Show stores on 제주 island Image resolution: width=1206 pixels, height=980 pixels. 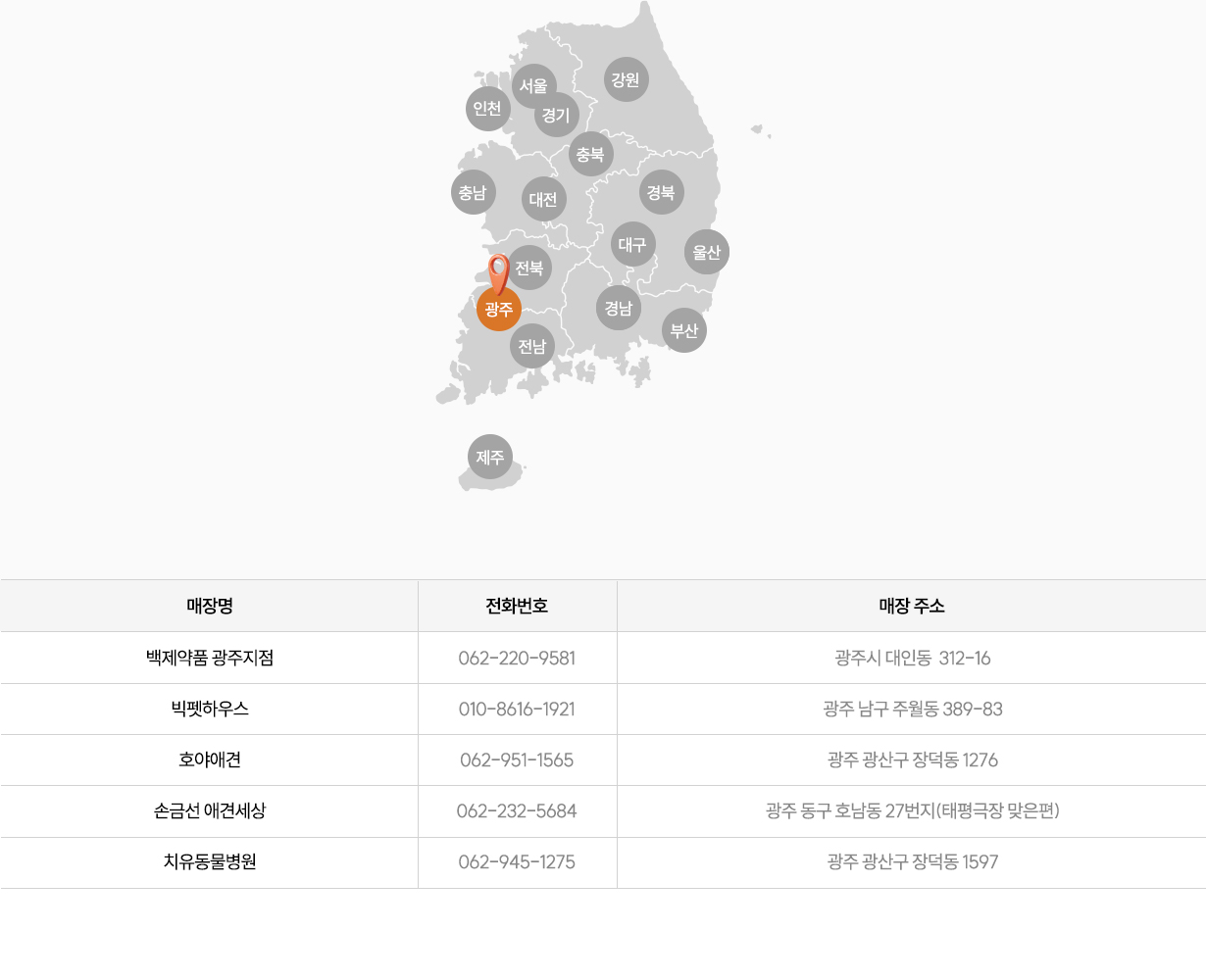point(490,457)
